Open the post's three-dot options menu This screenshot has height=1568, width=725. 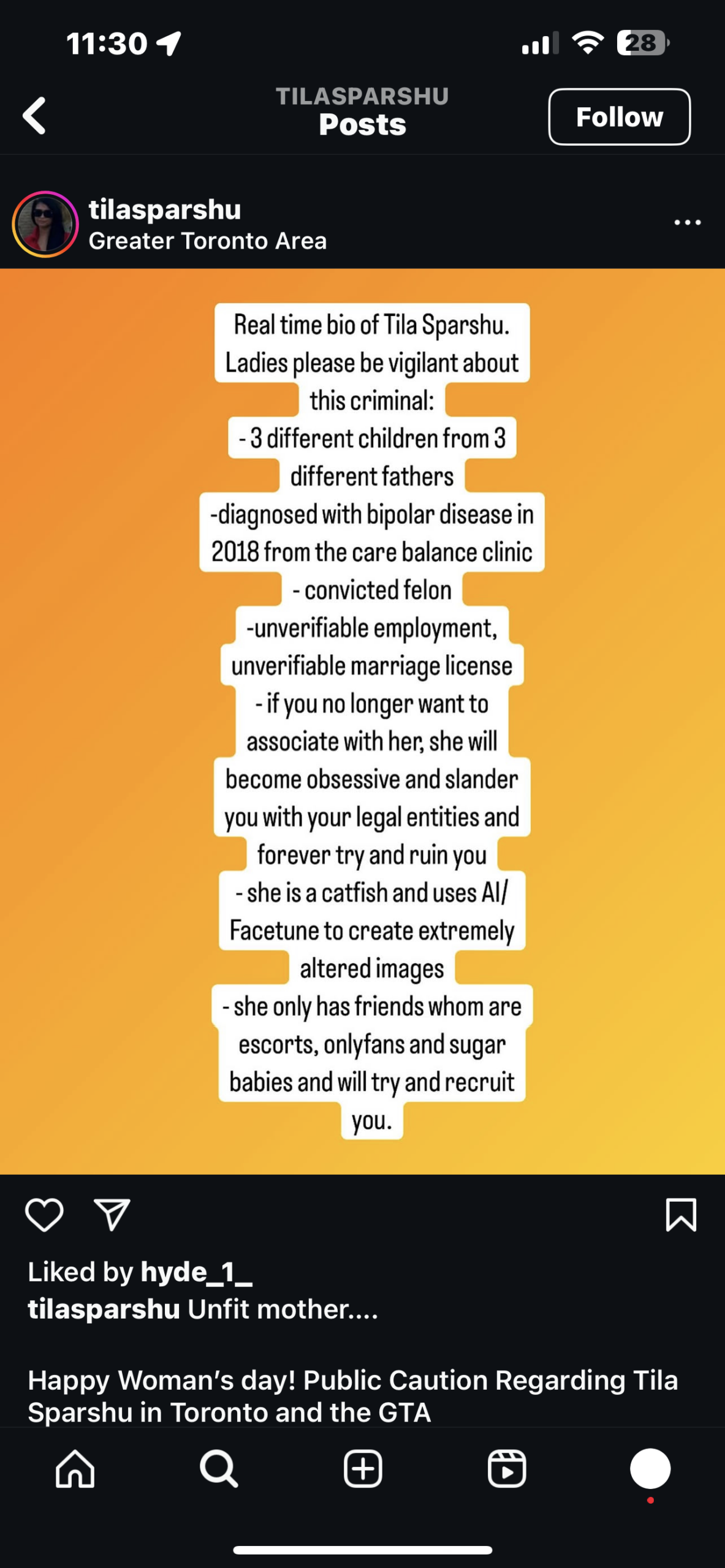[687, 222]
